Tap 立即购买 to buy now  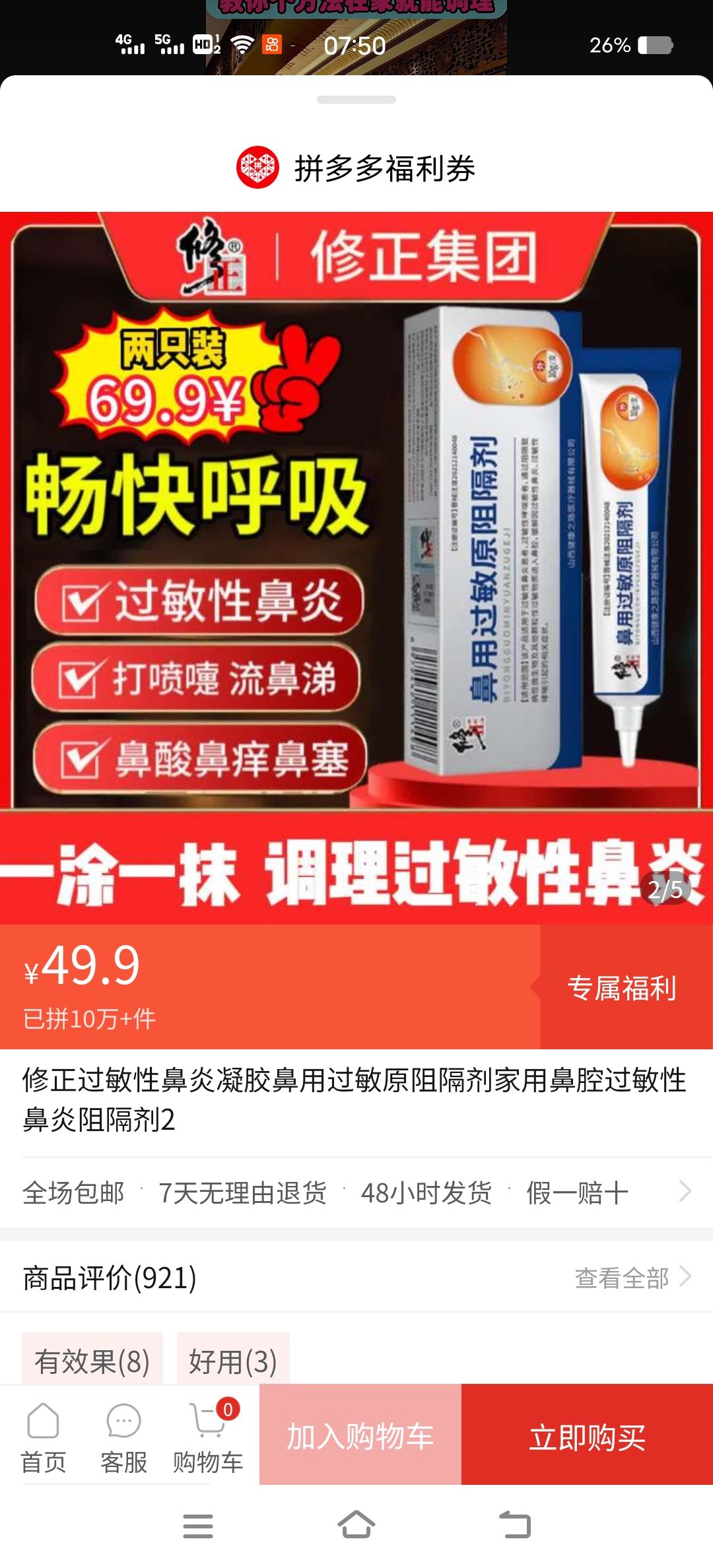click(x=587, y=1435)
